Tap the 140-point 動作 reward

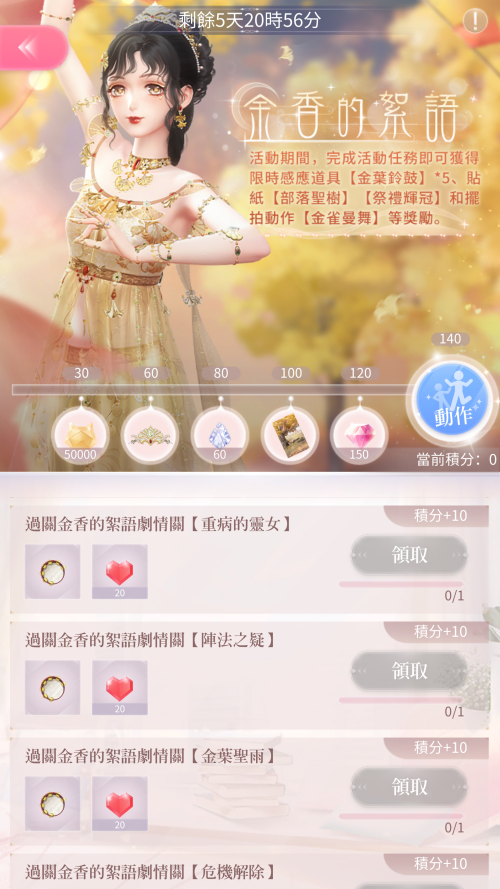tap(452, 403)
